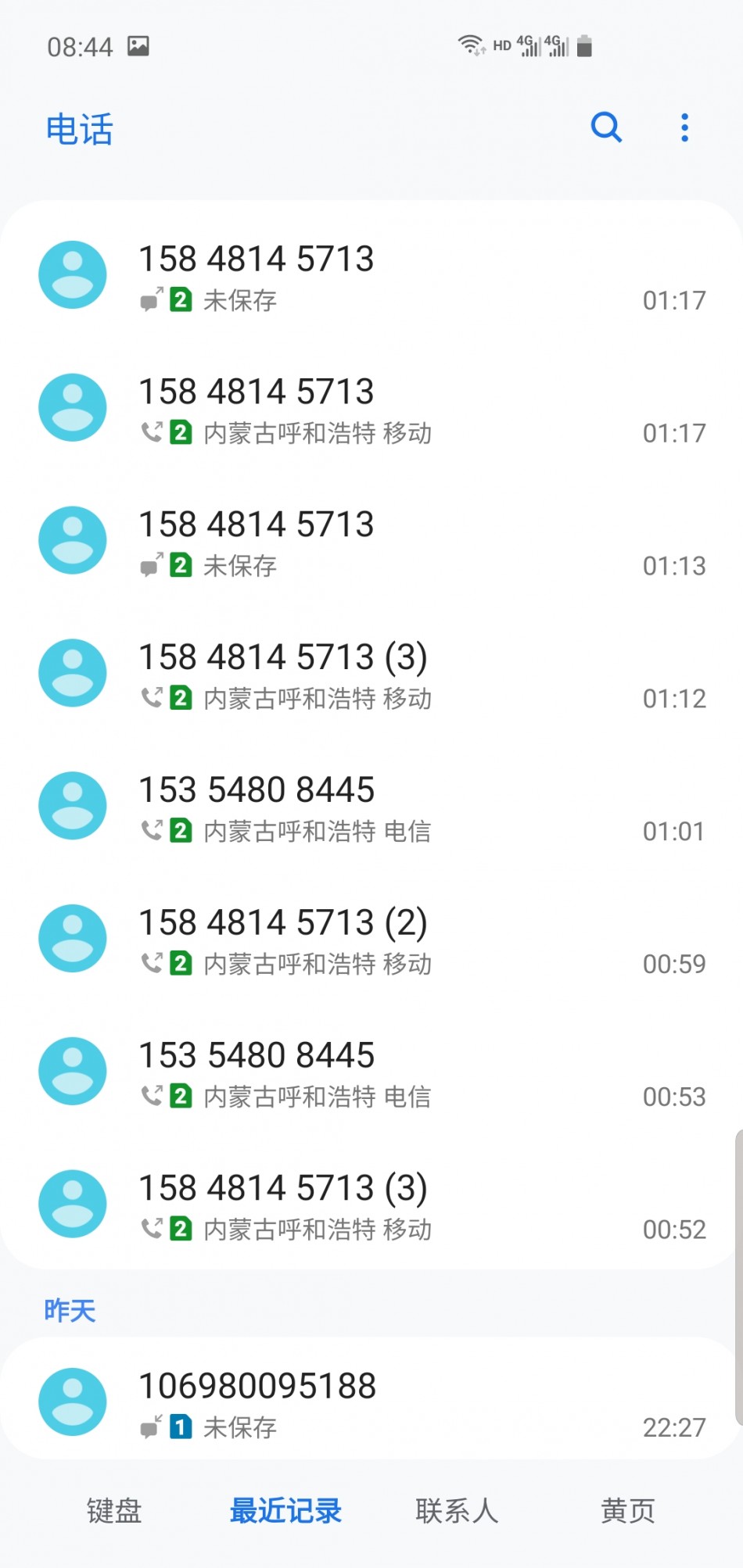Open the 158 4814 5713 (3) entry at 00:52
Screen dimensions: 743x1568
[x=371, y=1205]
